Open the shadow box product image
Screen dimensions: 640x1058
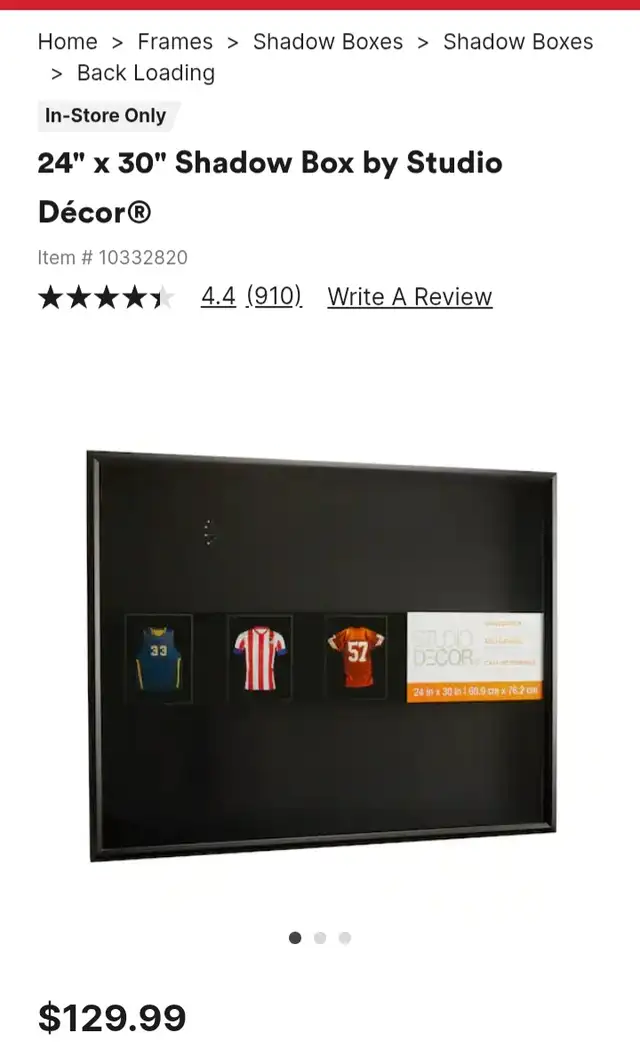click(x=322, y=656)
